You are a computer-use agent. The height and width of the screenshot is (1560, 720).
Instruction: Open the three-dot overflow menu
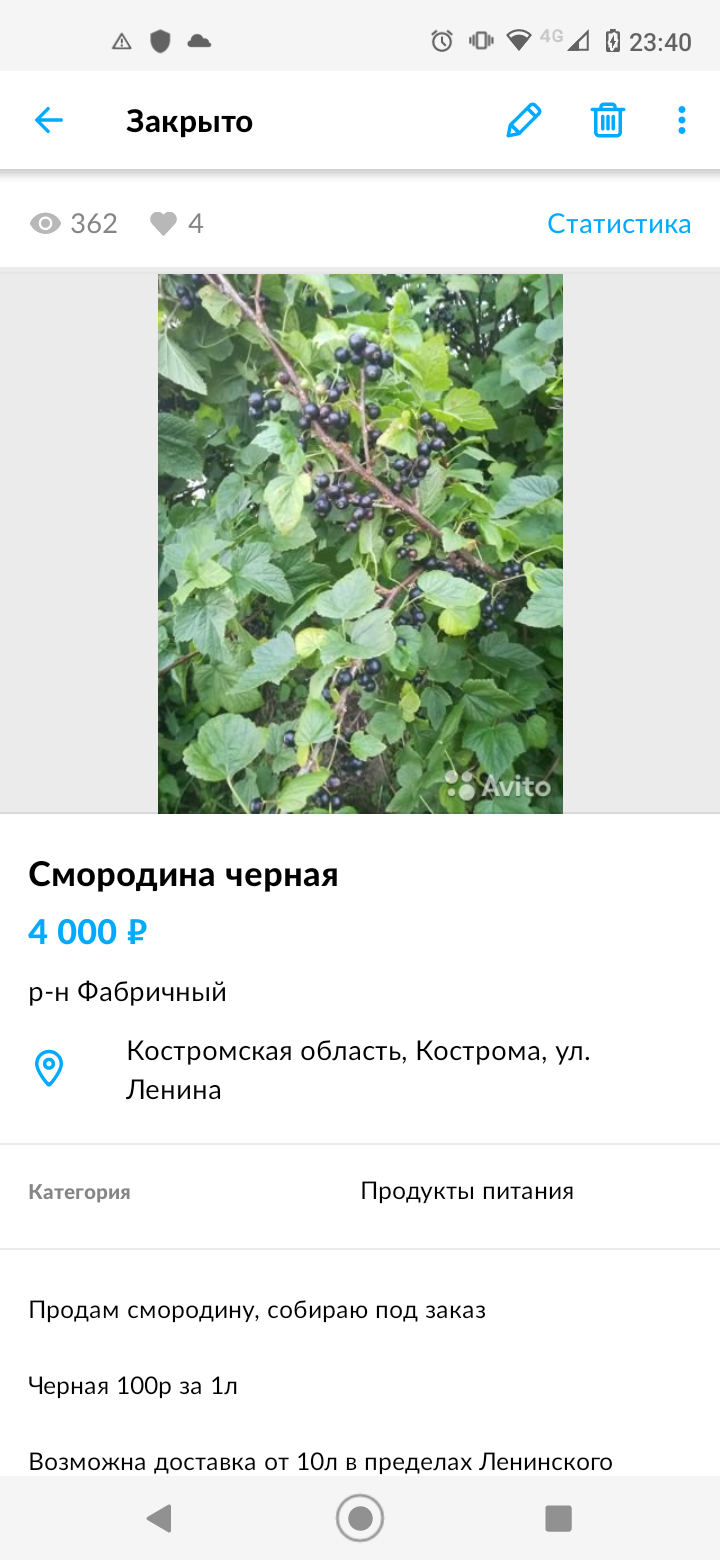682,121
